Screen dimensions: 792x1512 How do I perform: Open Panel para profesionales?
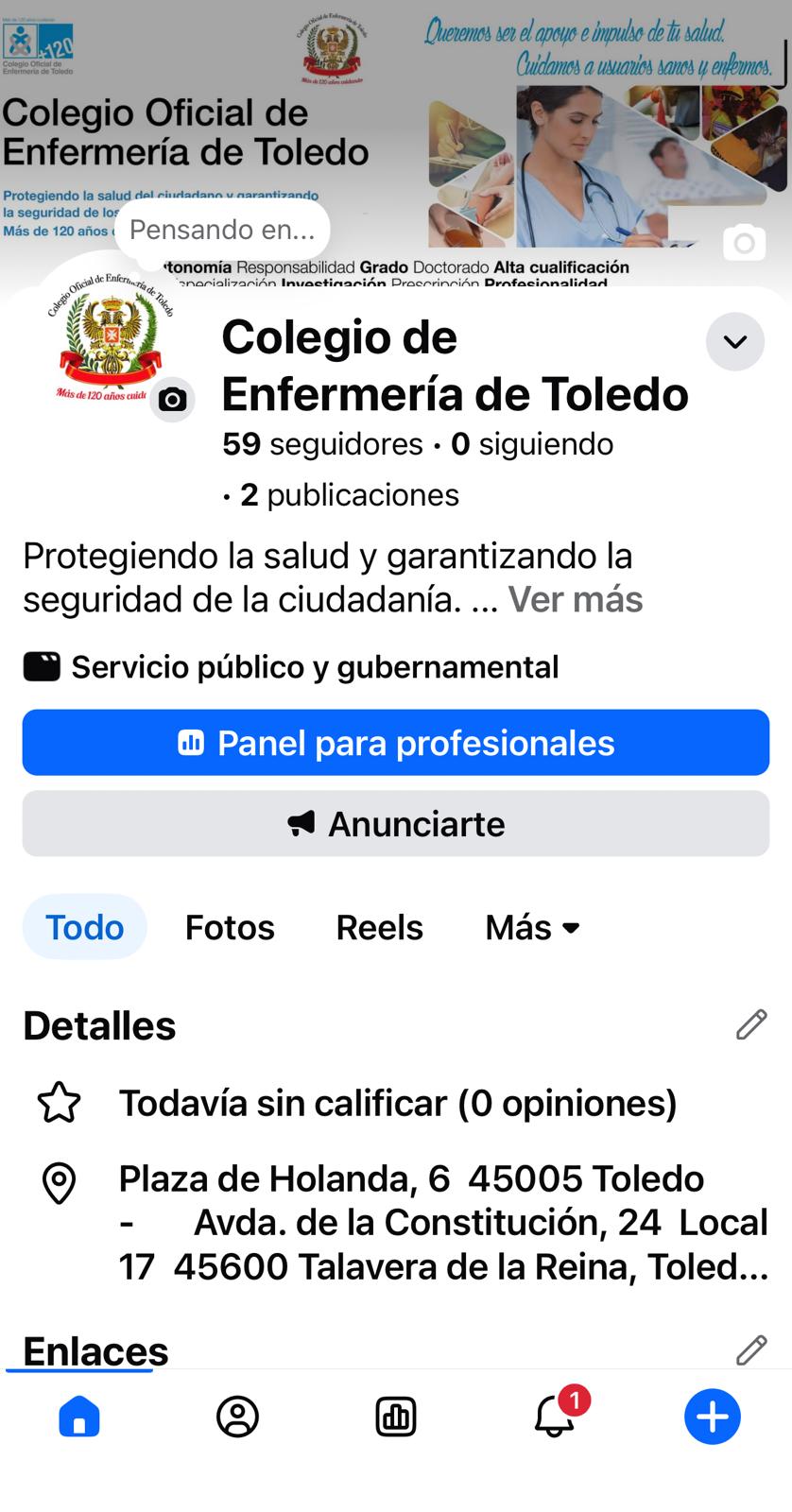396,743
